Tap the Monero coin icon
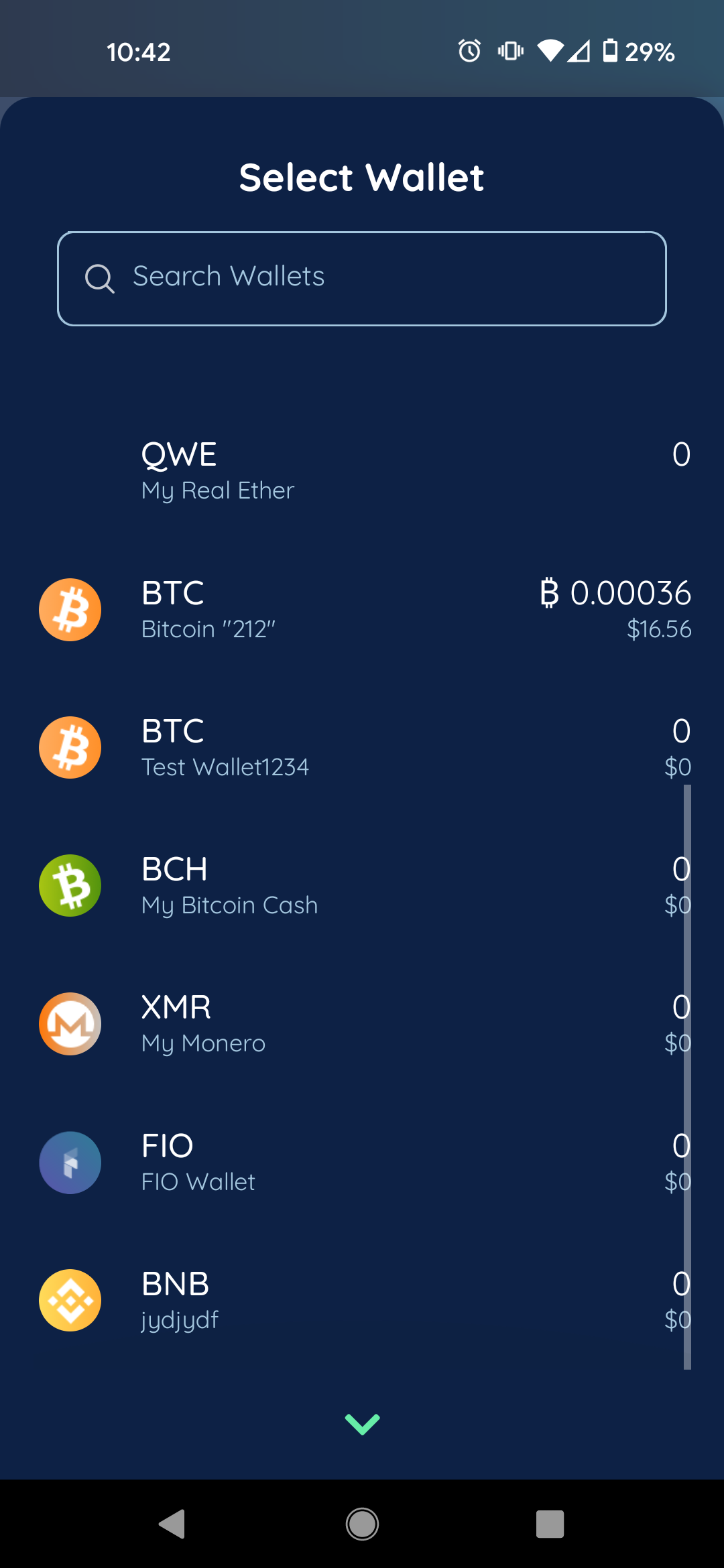The height and width of the screenshot is (1568, 724). click(x=70, y=1023)
